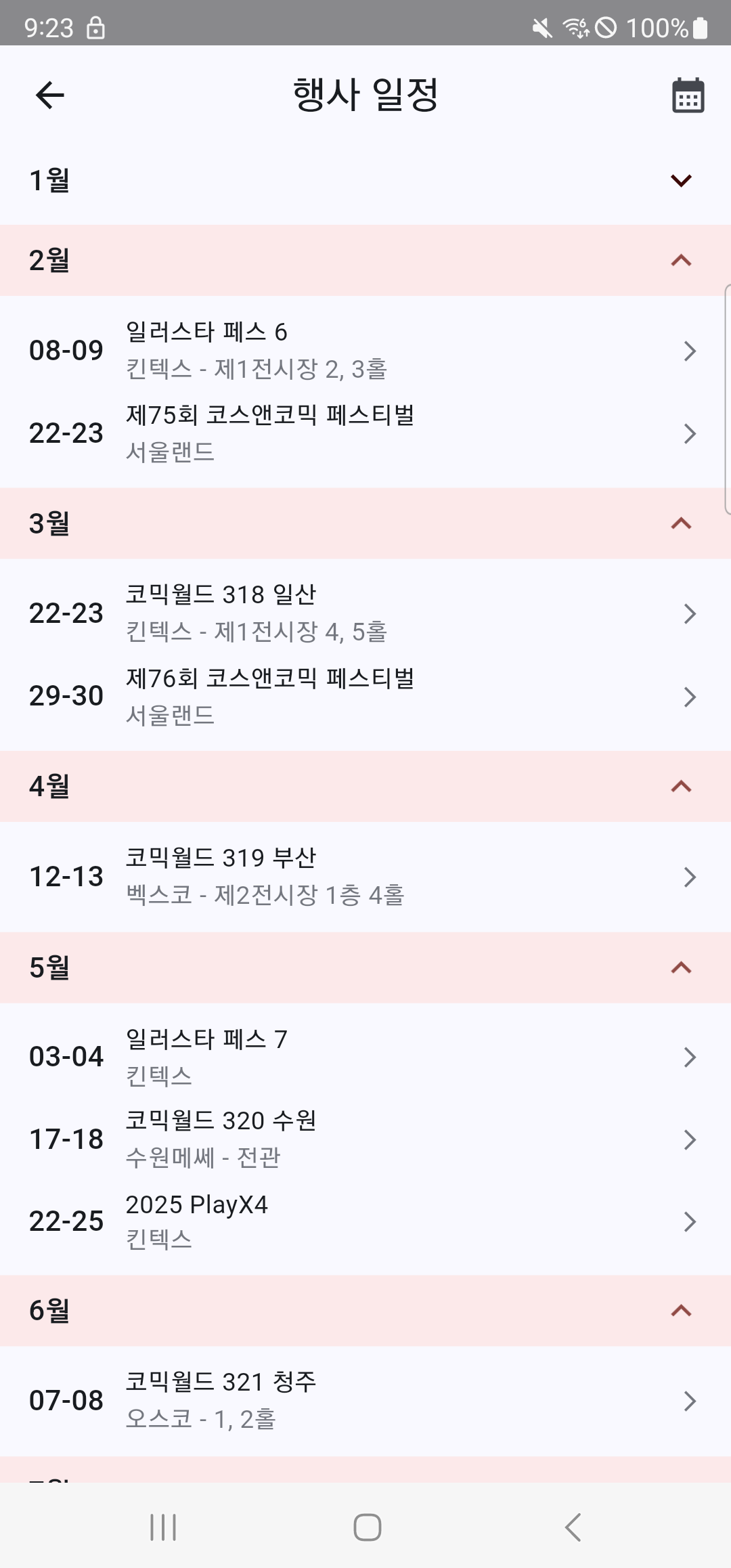Screen dimensions: 731x1568
Task: Collapse the 6월 section
Action: click(x=365, y=1311)
